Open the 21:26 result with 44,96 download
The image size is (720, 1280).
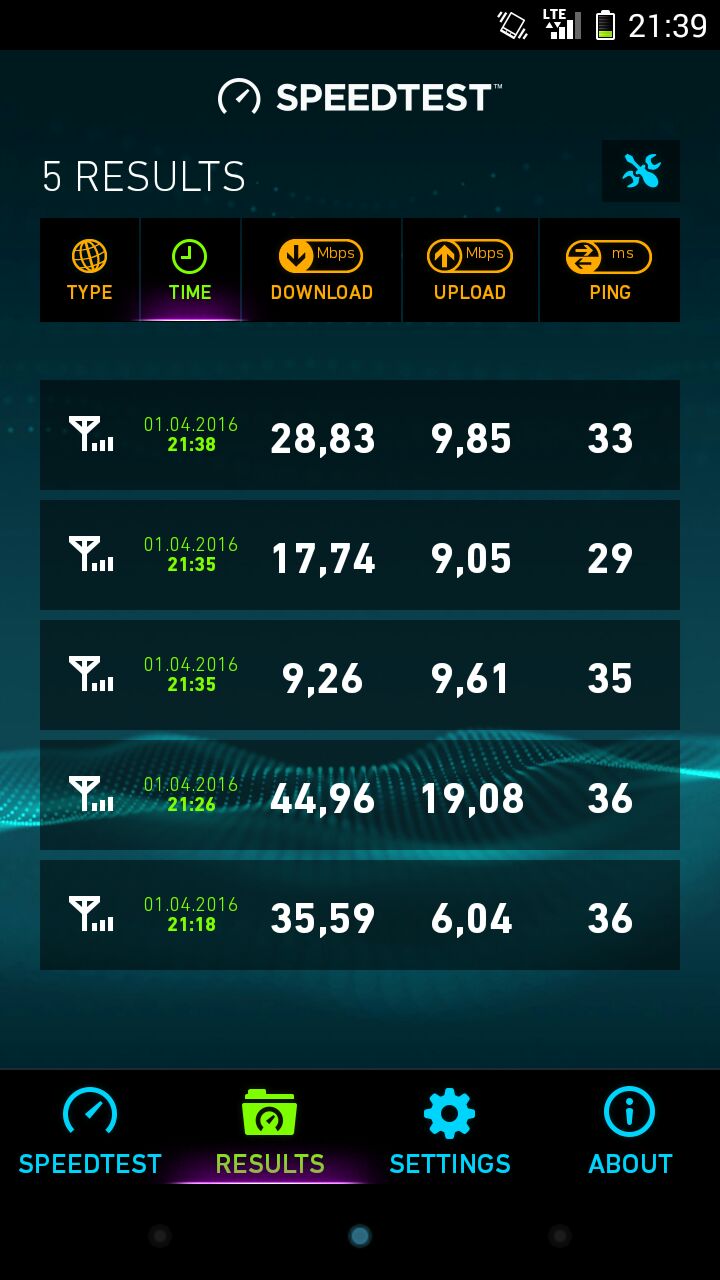360,795
